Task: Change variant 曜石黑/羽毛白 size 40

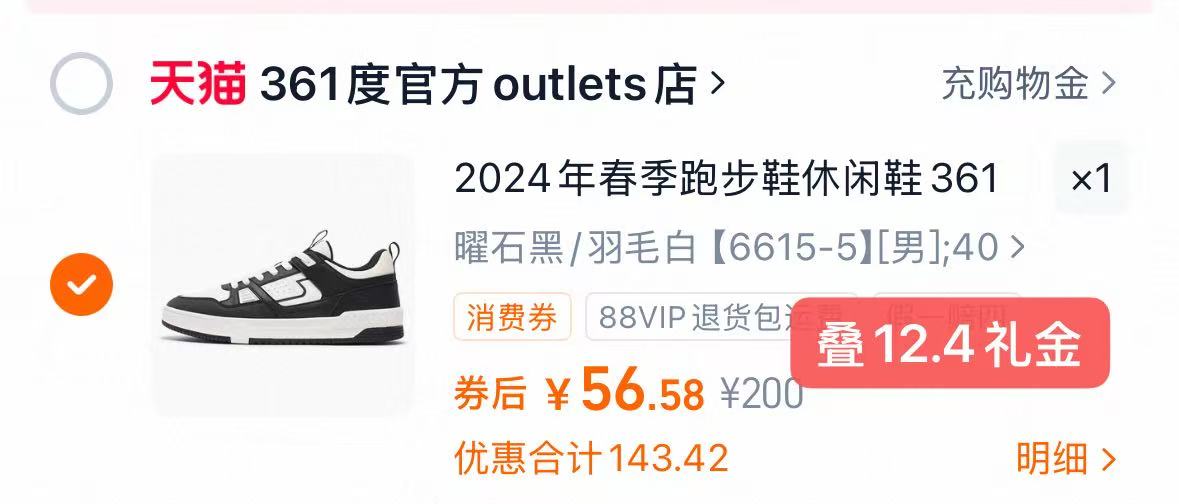Action: (739, 247)
